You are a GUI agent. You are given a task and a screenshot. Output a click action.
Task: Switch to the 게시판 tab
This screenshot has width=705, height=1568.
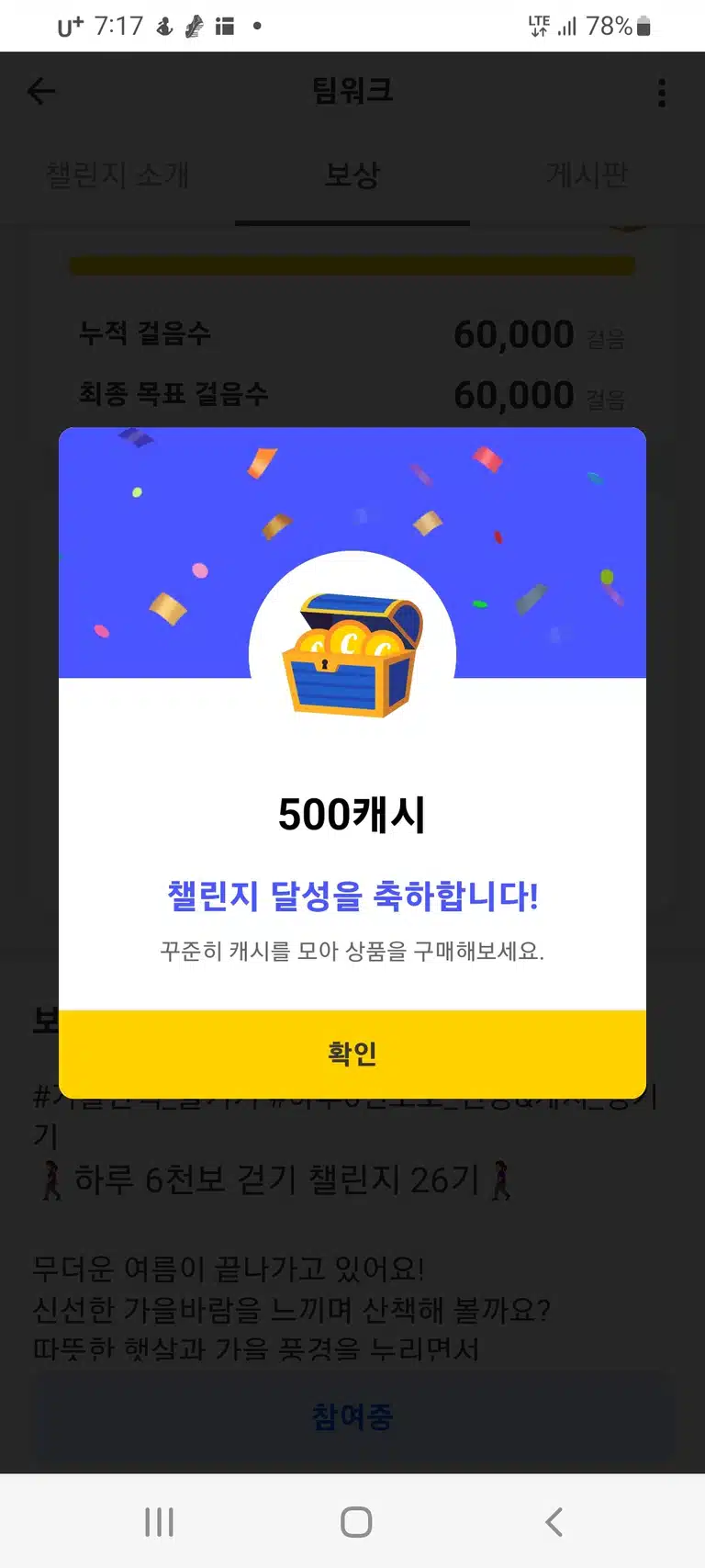click(587, 175)
